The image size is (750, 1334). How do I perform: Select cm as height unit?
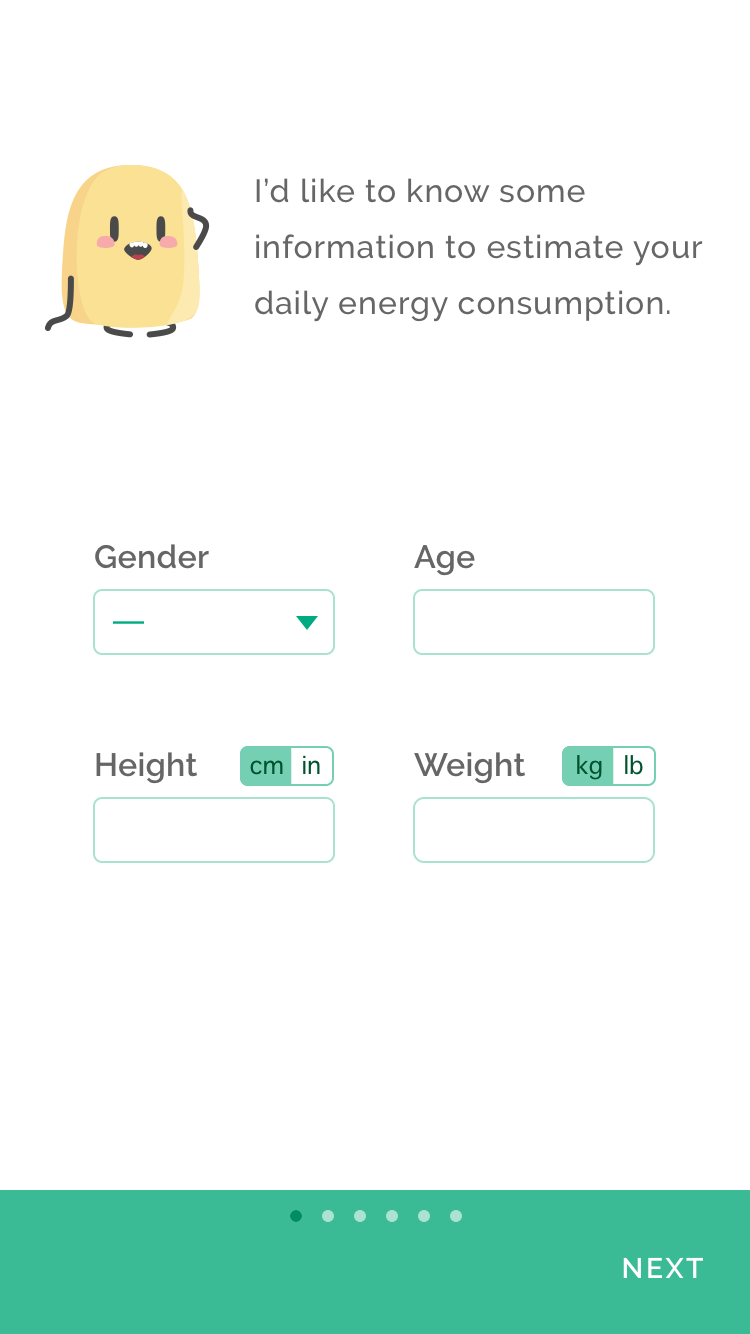pyautogui.click(x=266, y=766)
